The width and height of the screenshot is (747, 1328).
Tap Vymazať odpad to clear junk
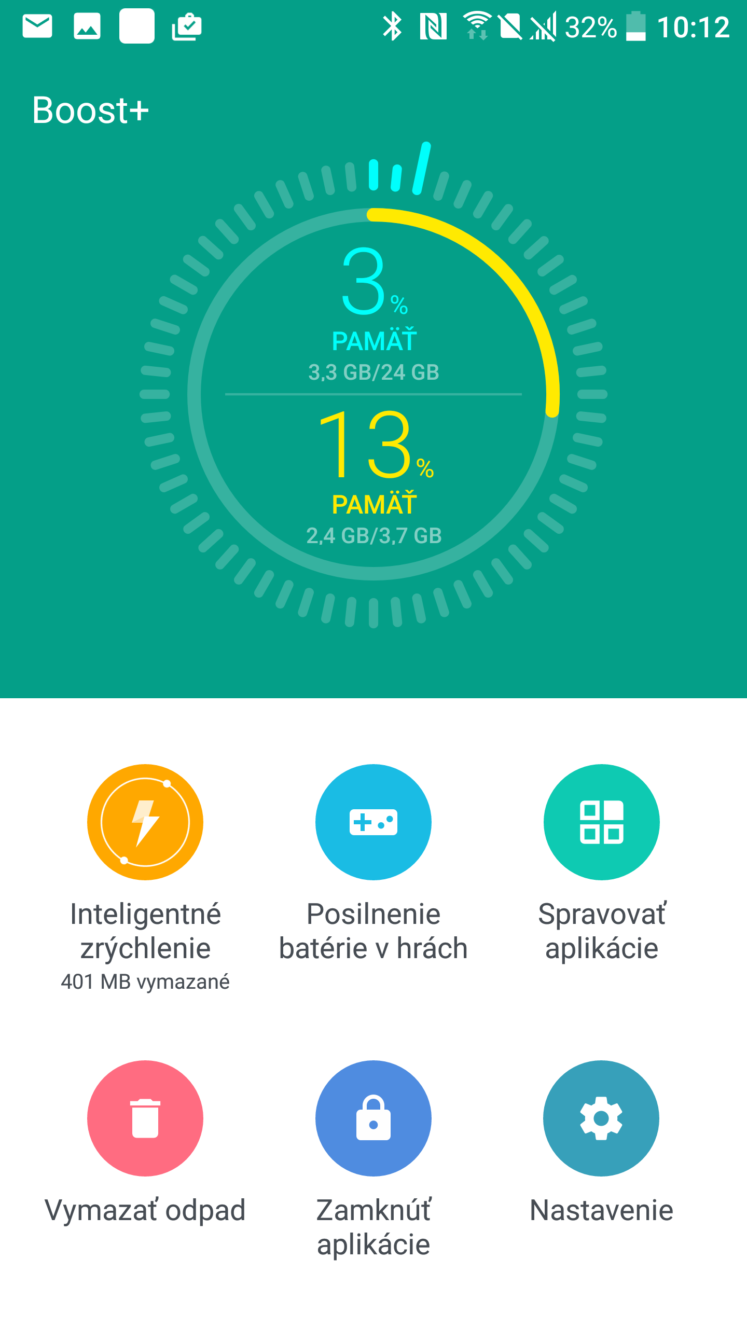coord(145,1118)
